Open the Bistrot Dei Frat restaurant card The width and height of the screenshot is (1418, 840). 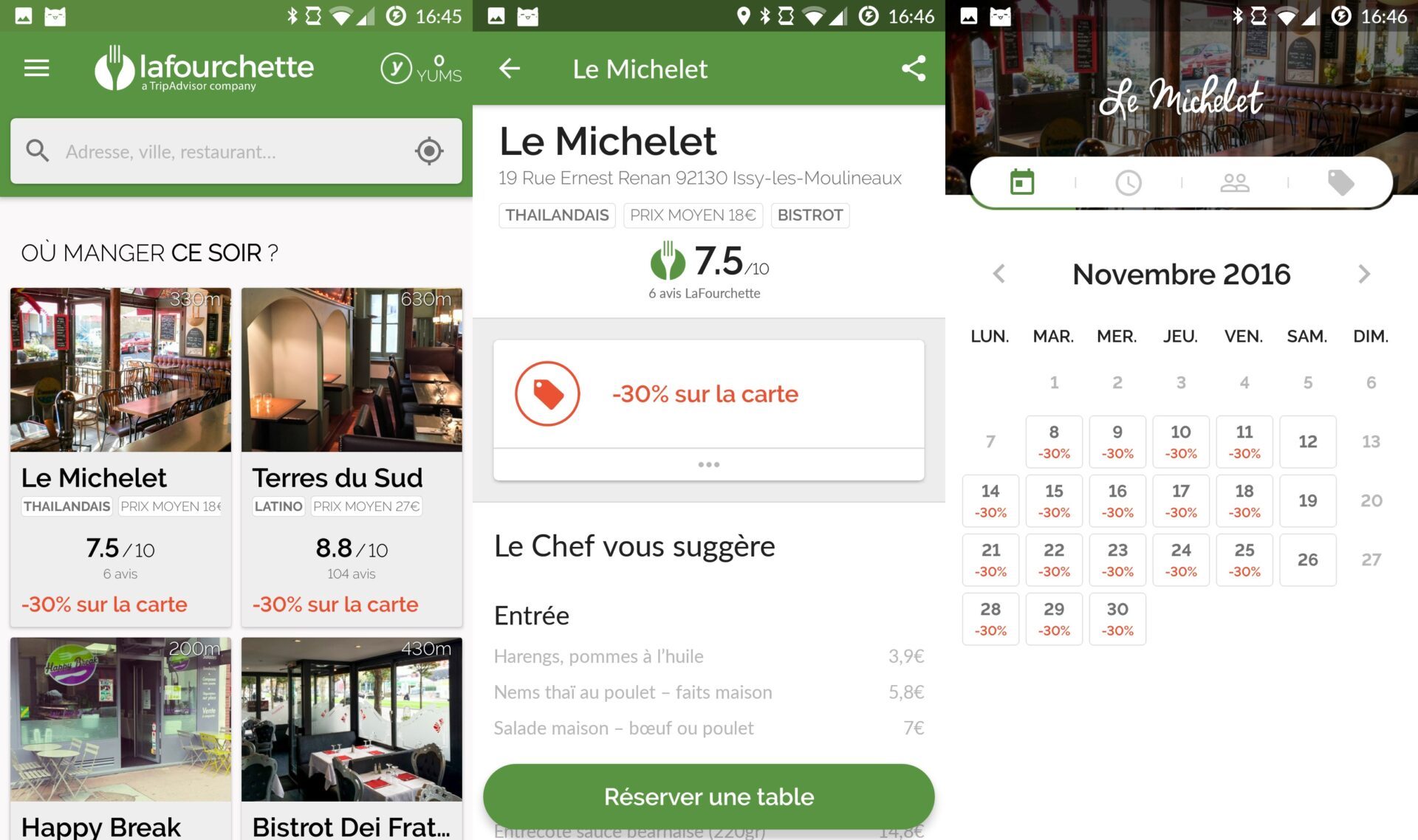pos(352,738)
